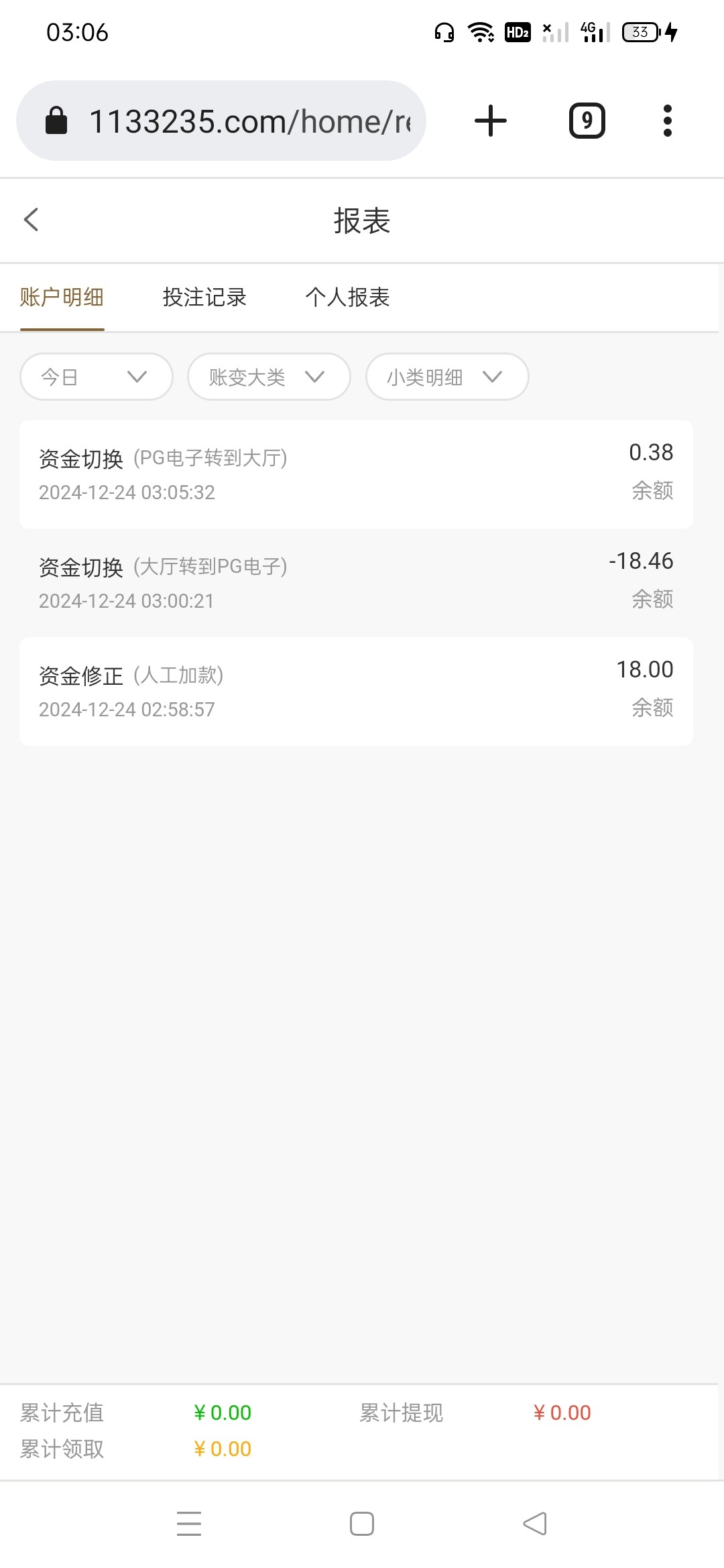The height and width of the screenshot is (1568, 724).
Task: Switch to the 投注记录 tab
Action: (204, 297)
